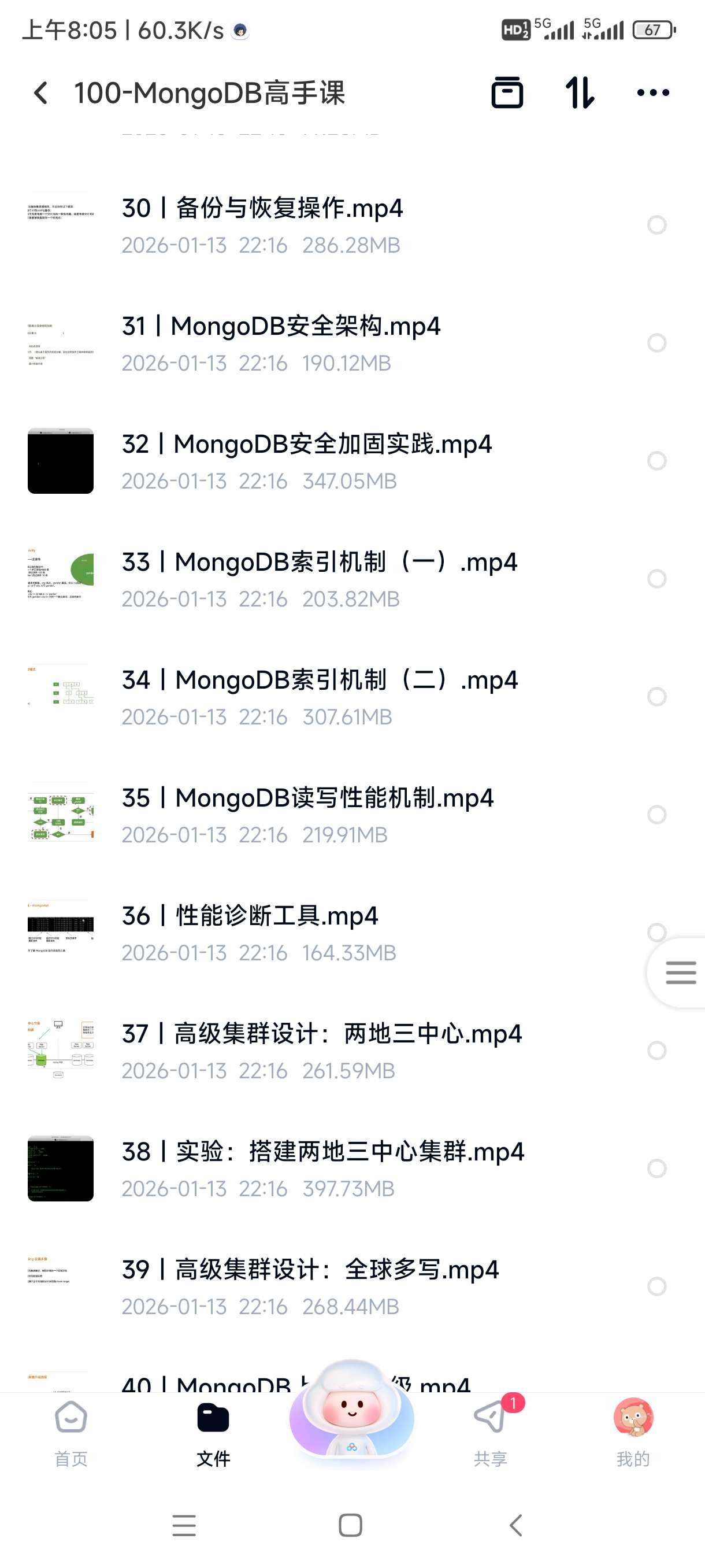Go to the 我的 tab

click(633, 1432)
